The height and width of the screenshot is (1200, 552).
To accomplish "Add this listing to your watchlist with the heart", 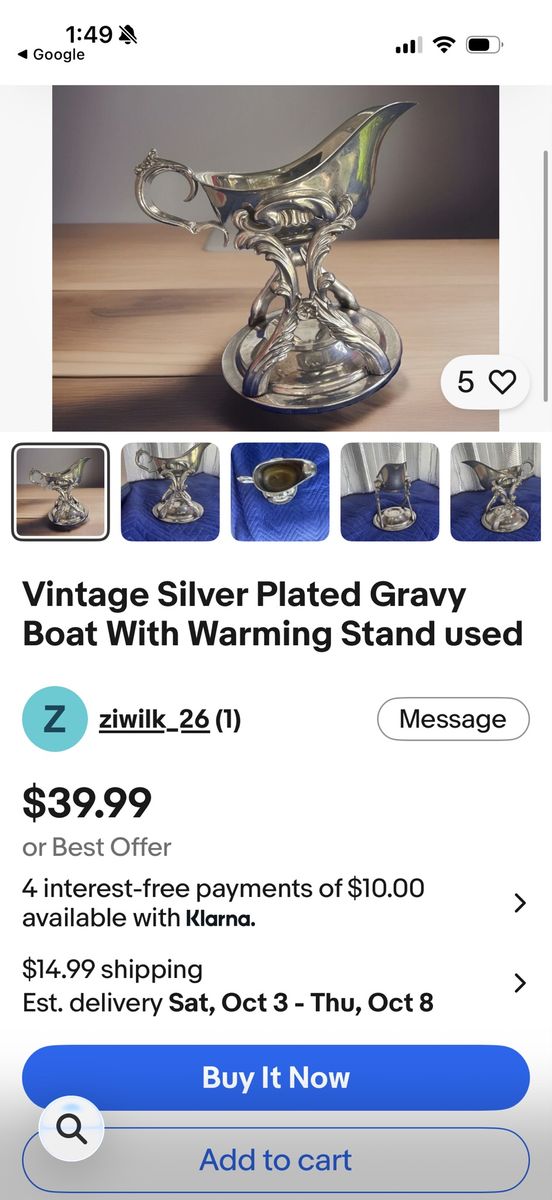I will (485, 381).
